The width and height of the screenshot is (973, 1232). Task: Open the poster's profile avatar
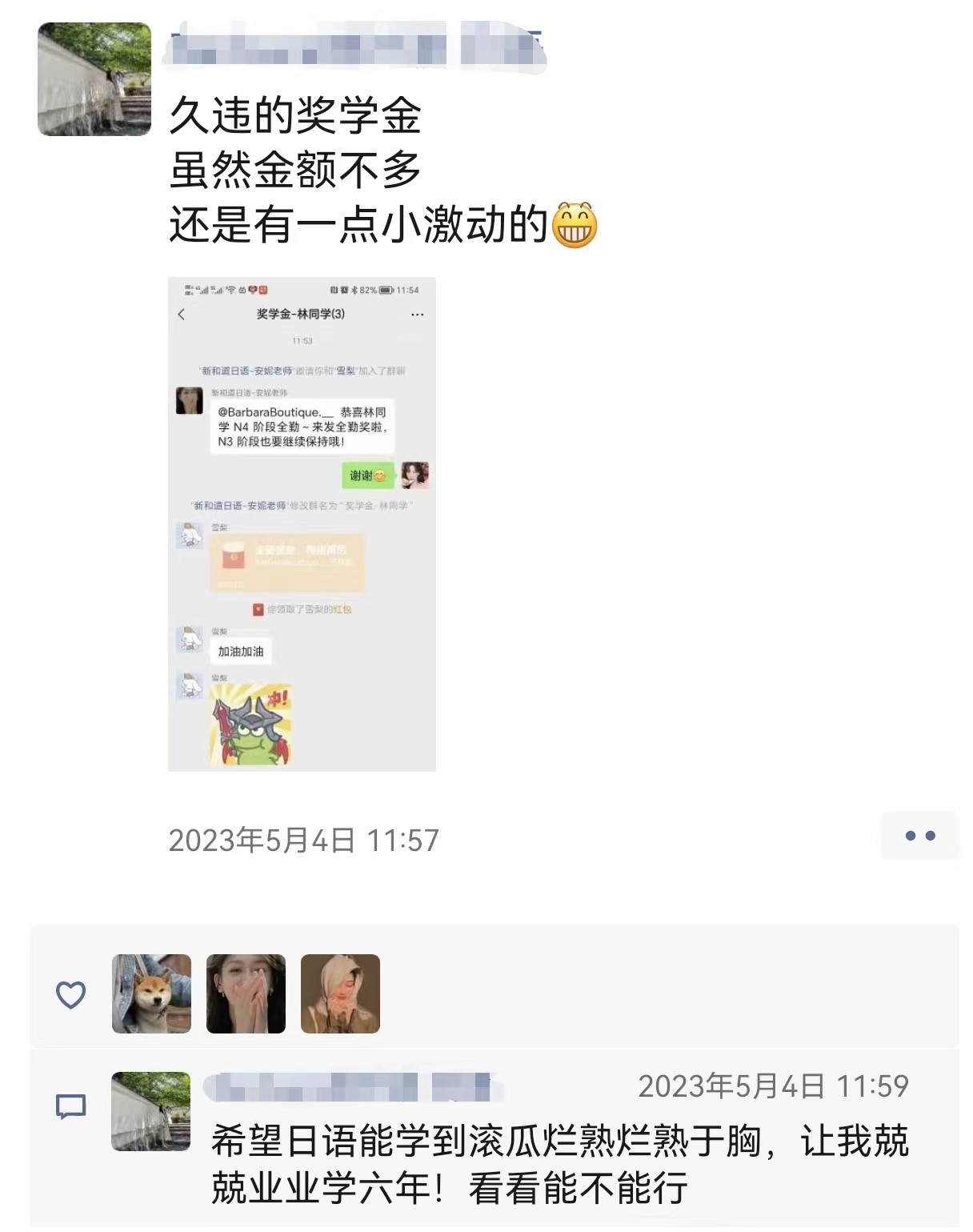(x=94, y=79)
